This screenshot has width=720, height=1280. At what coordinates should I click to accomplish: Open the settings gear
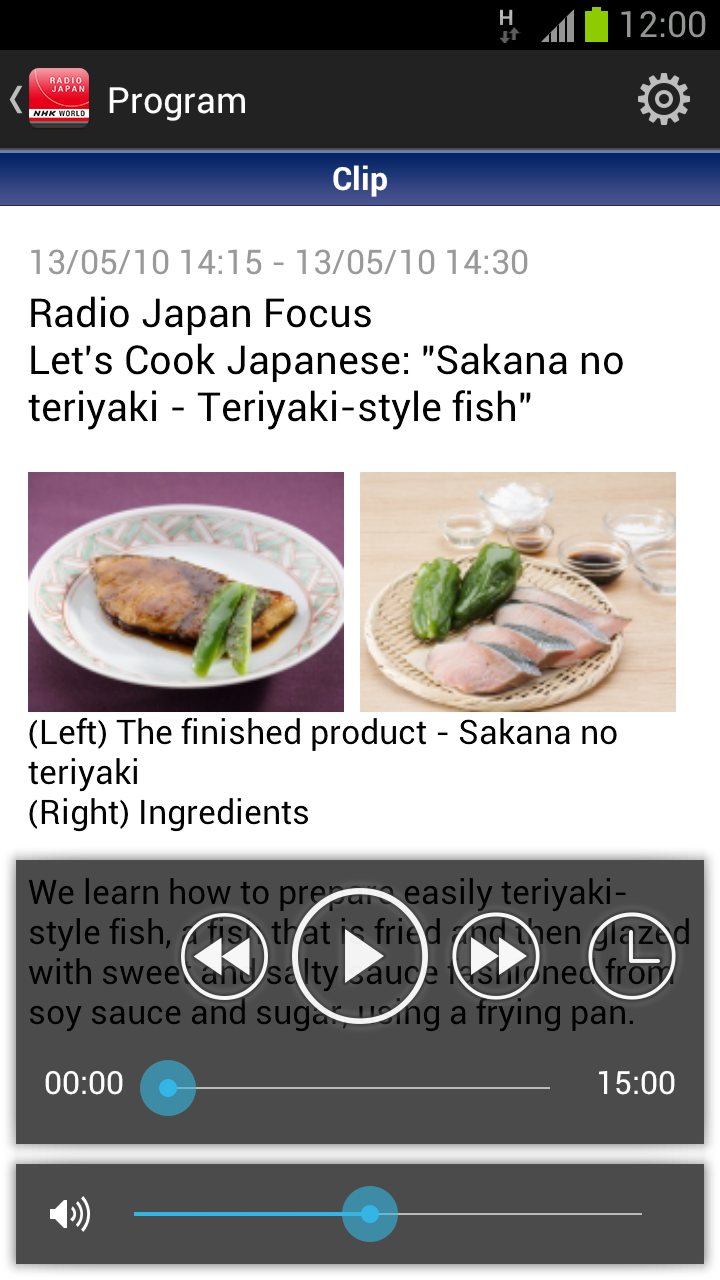pyautogui.click(x=664, y=100)
